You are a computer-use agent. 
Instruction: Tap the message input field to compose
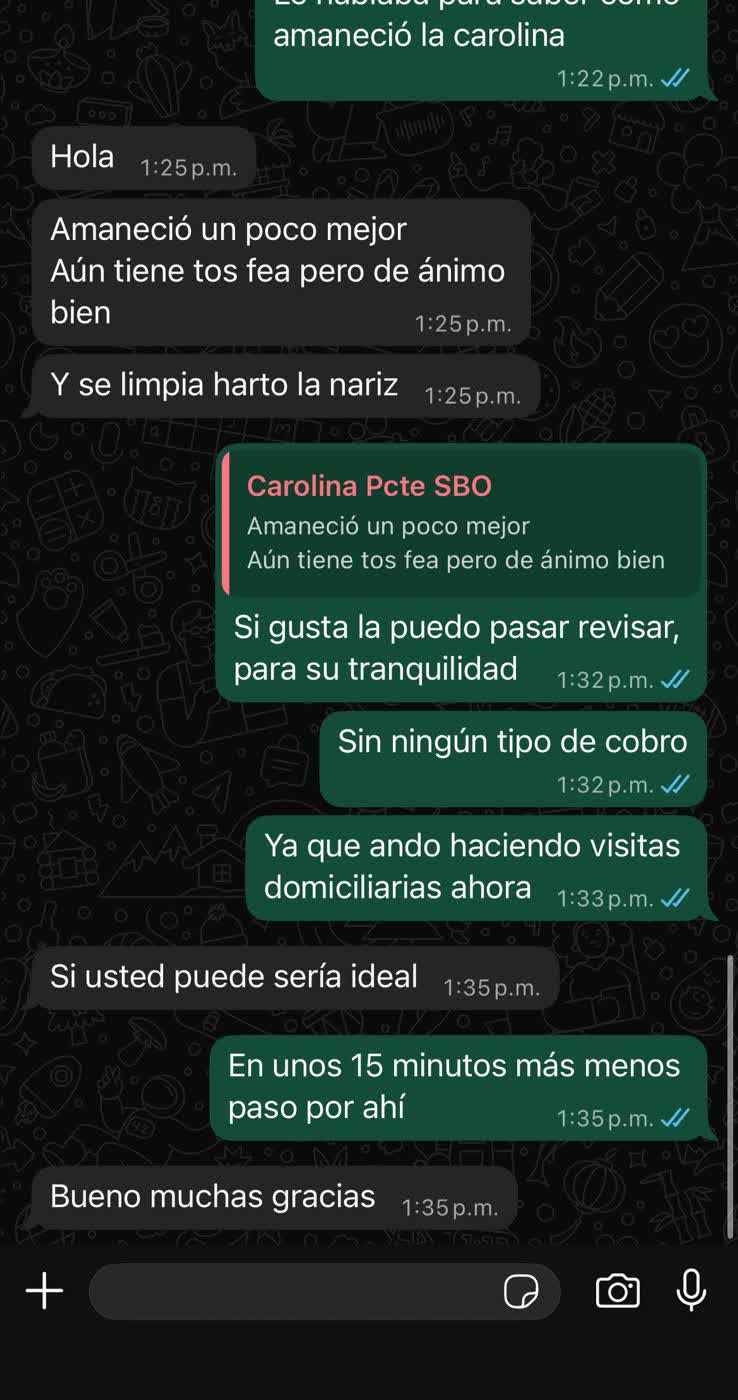click(x=300, y=1291)
